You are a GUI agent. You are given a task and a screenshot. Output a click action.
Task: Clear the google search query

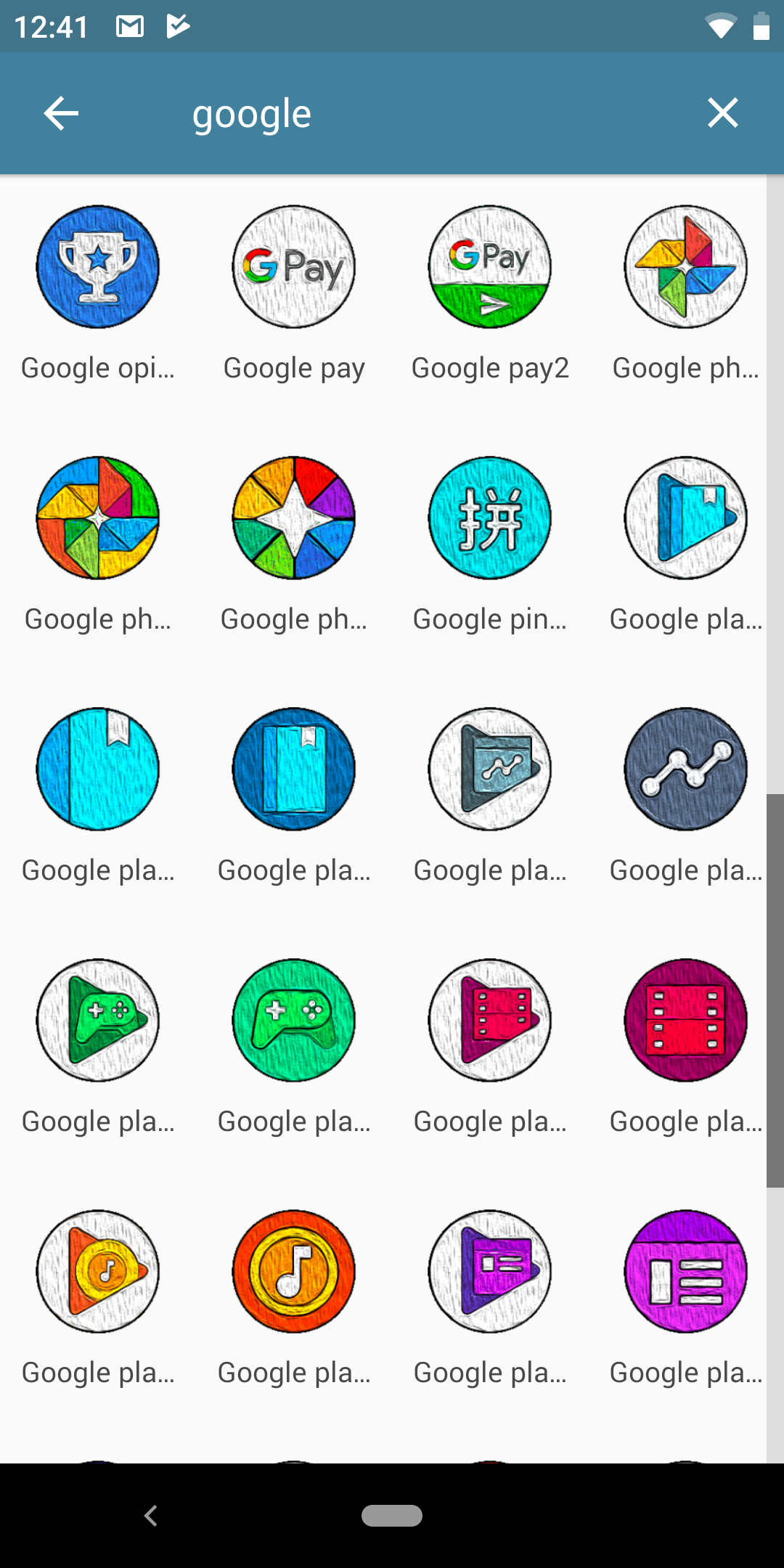coord(722,113)
